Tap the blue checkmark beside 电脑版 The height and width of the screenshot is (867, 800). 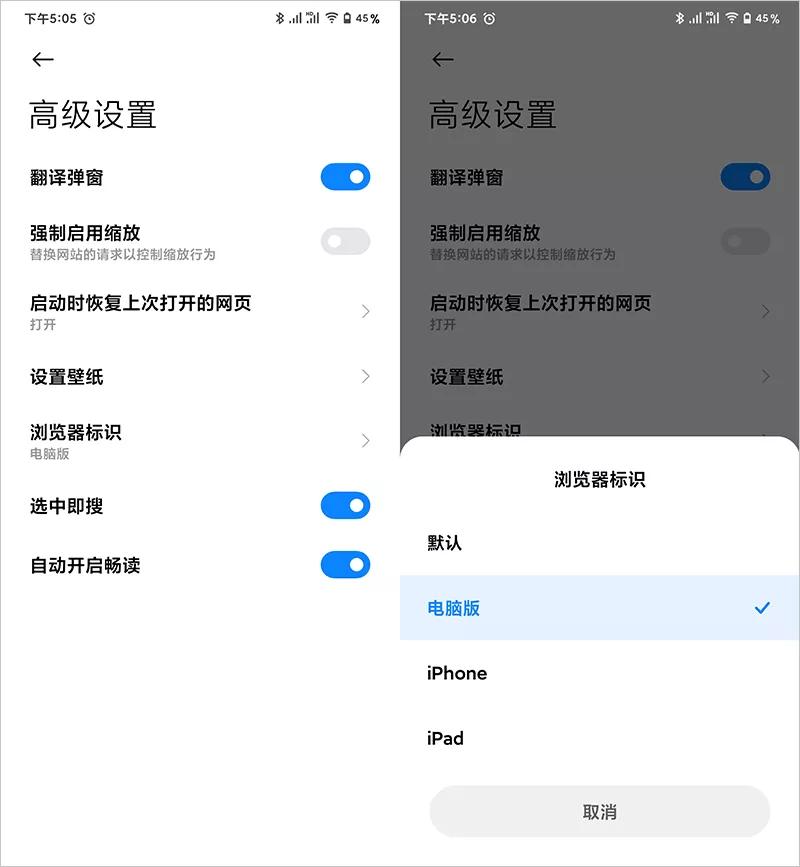(762, 606)
